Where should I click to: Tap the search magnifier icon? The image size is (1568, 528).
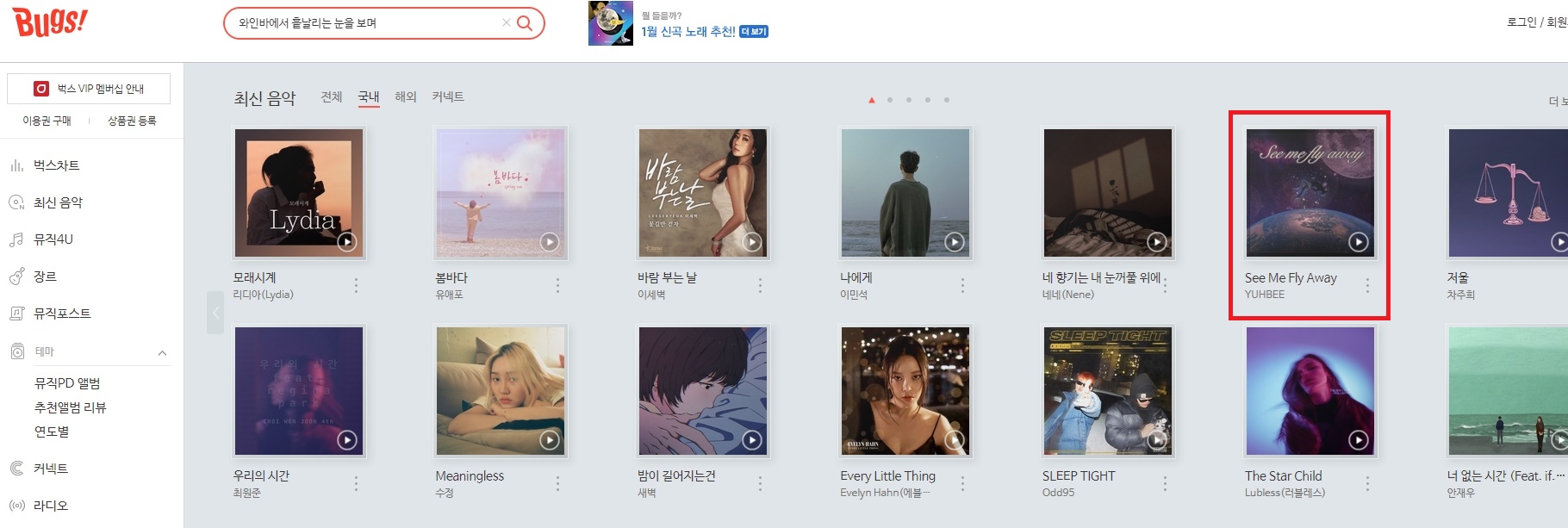pyautogui.click(x=525, y=23)
